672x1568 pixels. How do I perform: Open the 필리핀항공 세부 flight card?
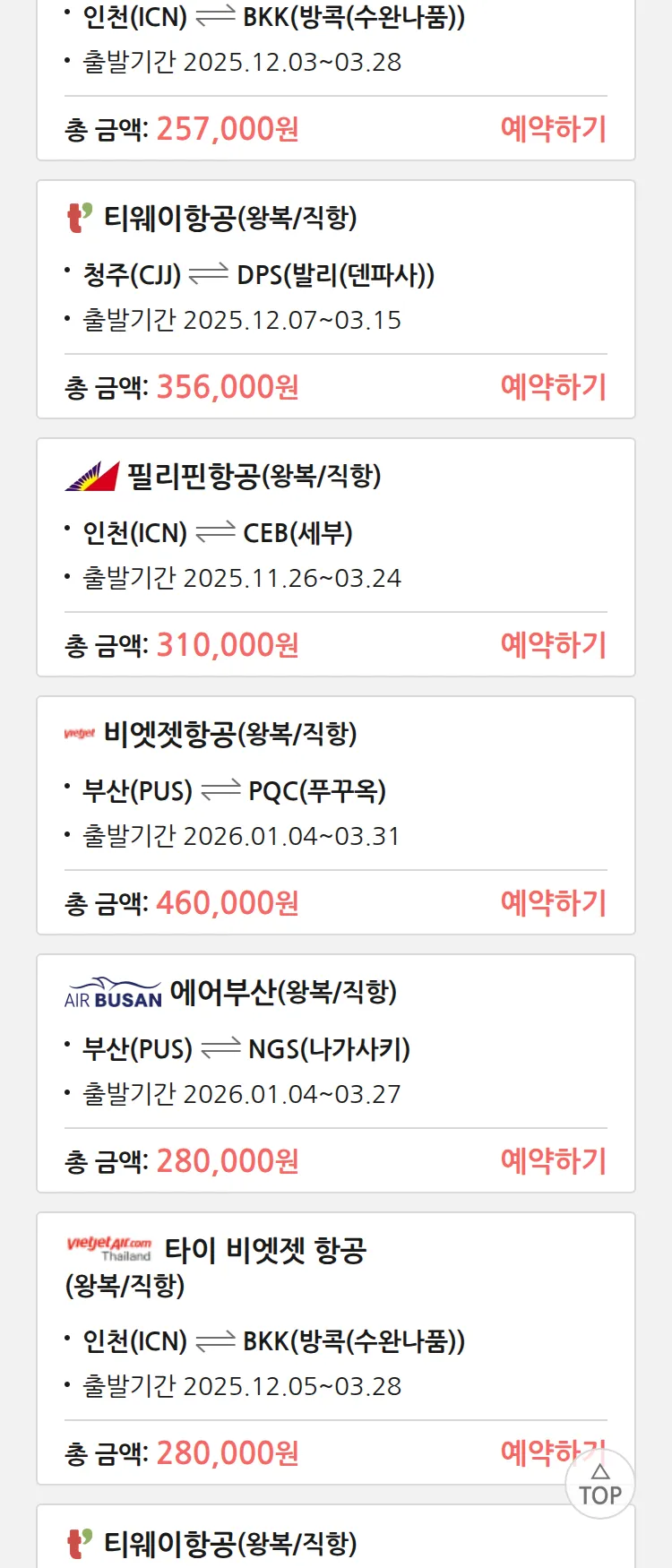point(336,529)
